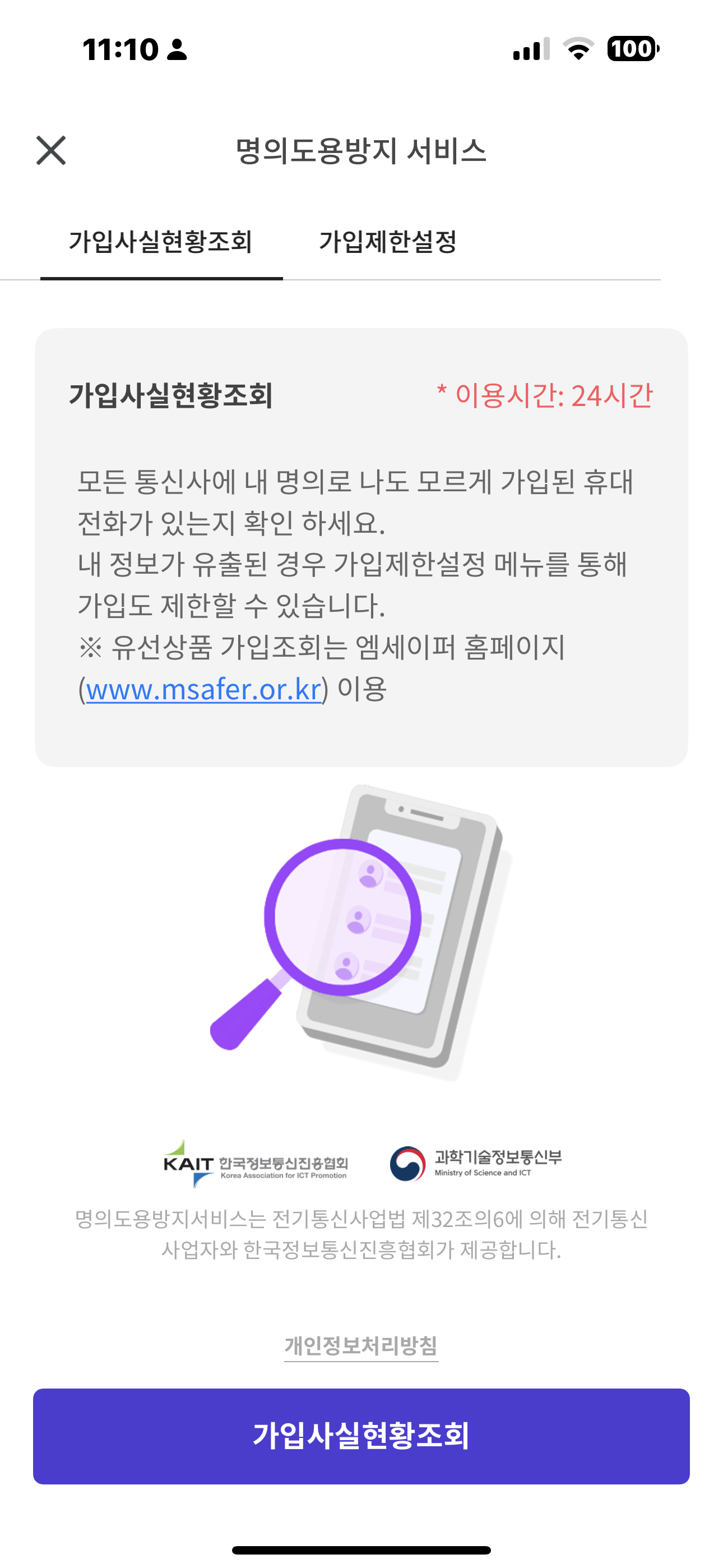
Task: Tap the home indicator bar at bottom
Action: click(x=361, y=1547)
